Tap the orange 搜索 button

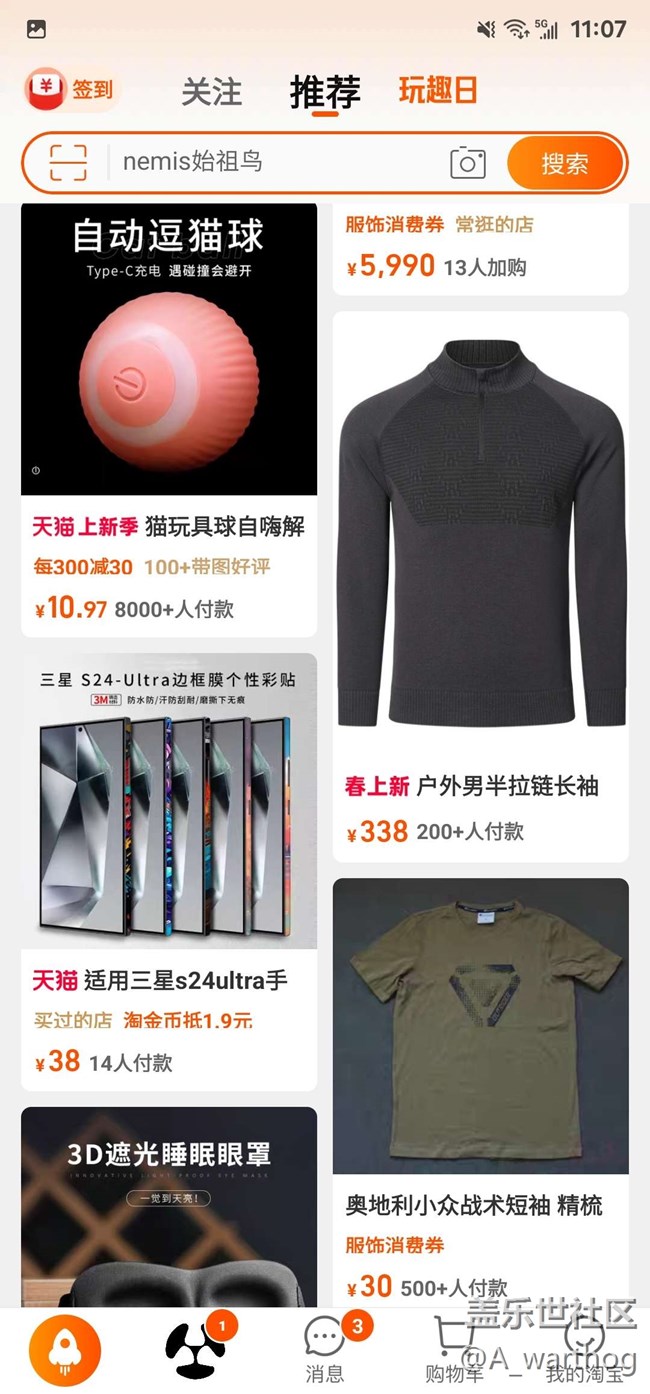coord(565,163)
